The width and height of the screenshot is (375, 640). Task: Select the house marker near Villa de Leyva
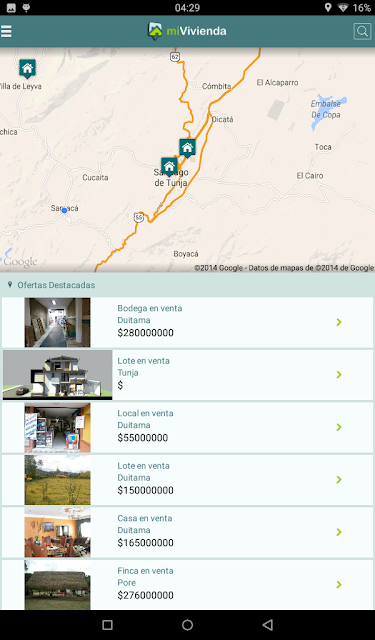27,68
